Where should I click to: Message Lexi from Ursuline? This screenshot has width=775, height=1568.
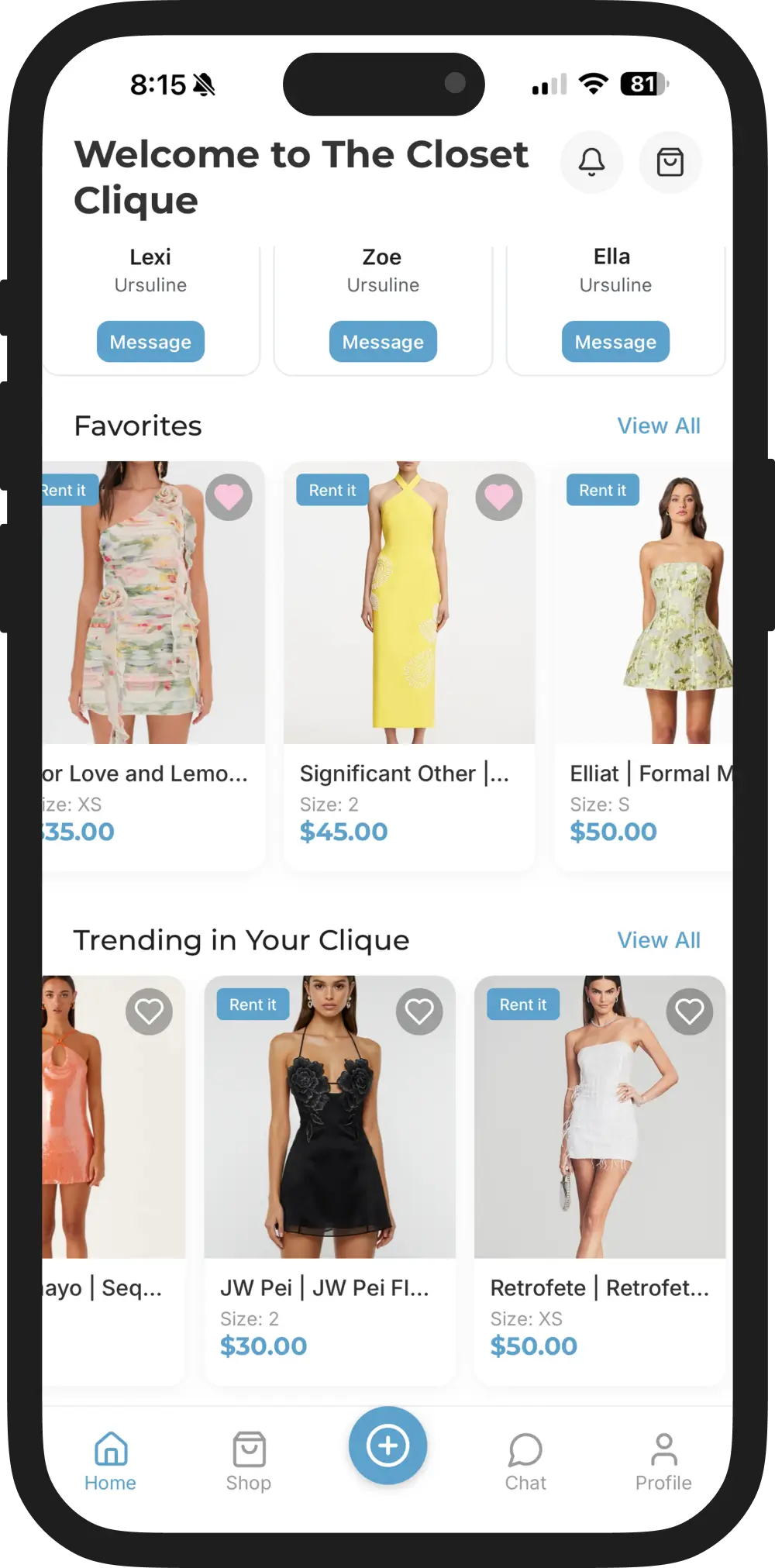(x=150, y=342)
